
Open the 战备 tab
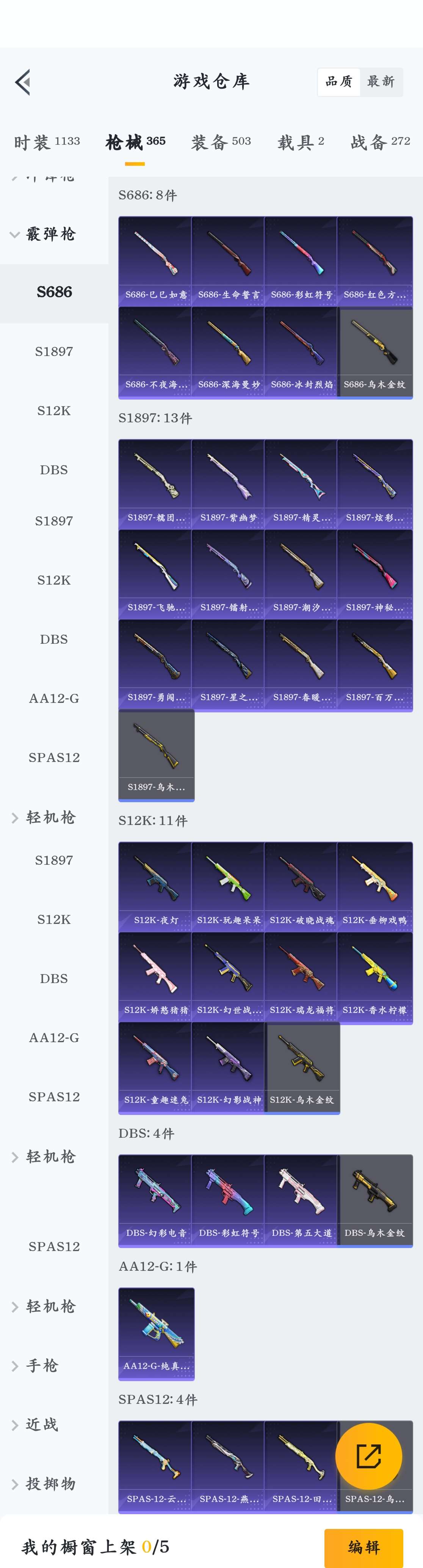pyautogui.click(x=380, y=142)
